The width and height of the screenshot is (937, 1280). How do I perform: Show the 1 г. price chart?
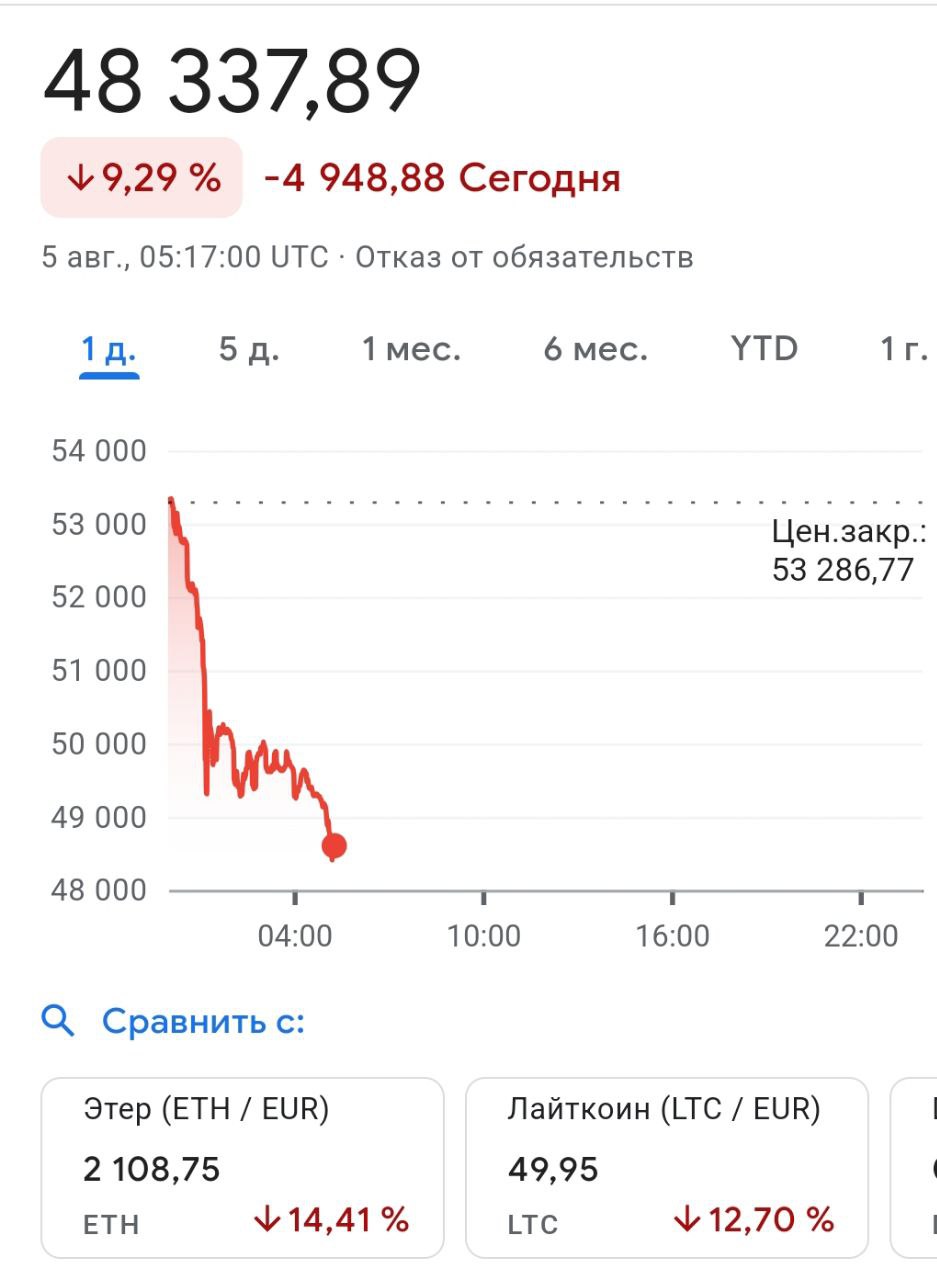click(x=903, y=350)
